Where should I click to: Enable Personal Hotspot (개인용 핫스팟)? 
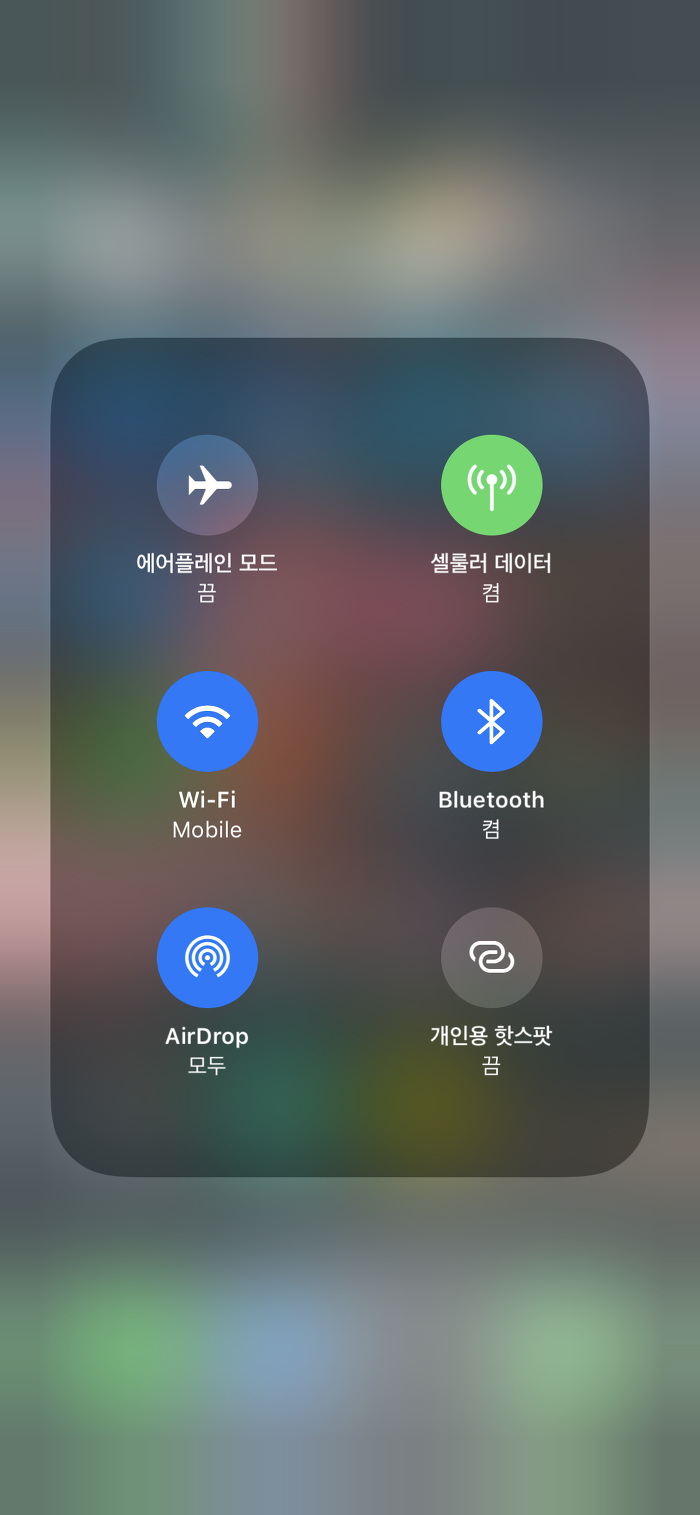[491, 957]
